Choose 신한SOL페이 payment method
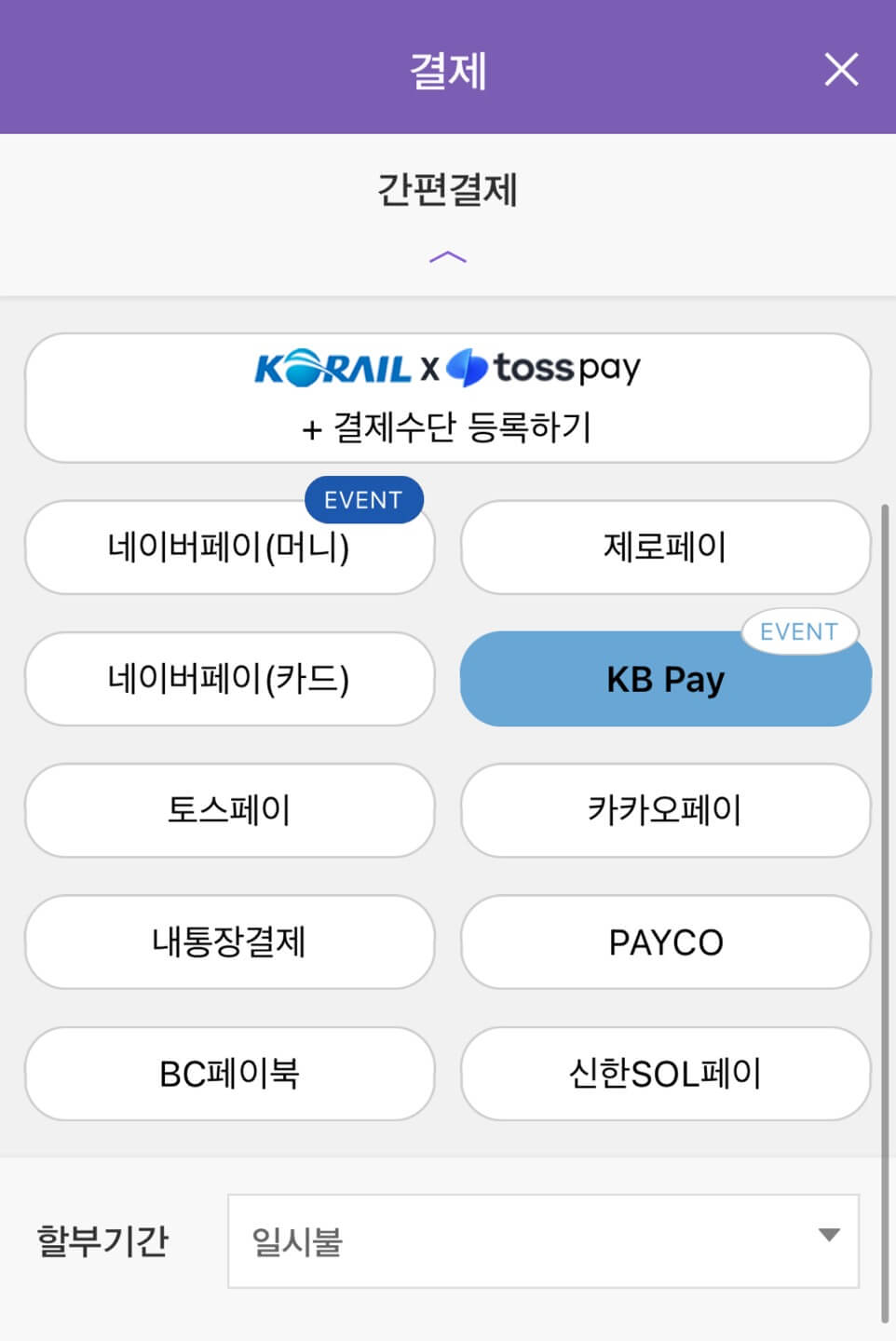896x1341 pixels. (x=665, y=1073)
